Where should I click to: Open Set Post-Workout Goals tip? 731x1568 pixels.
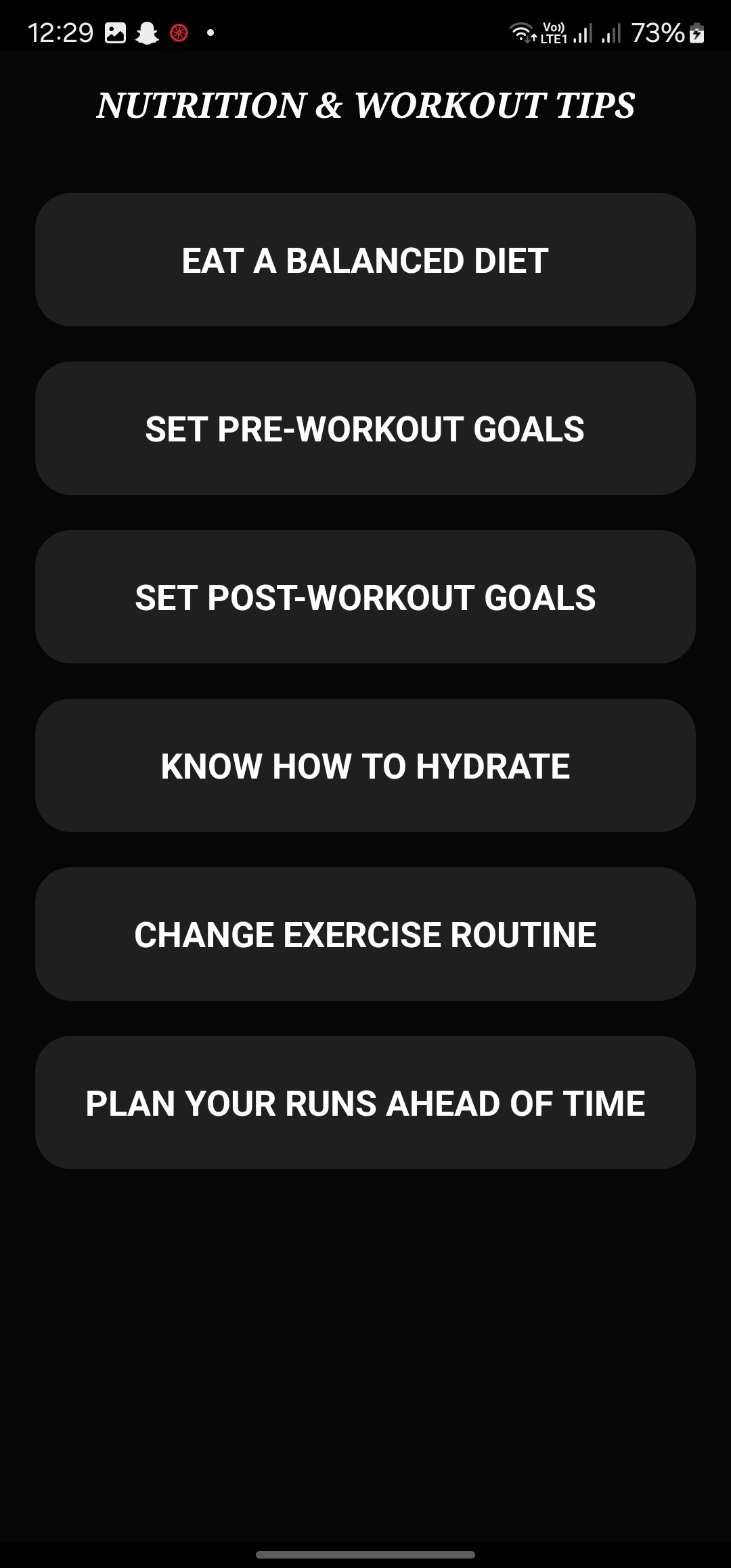click(365, 597)
